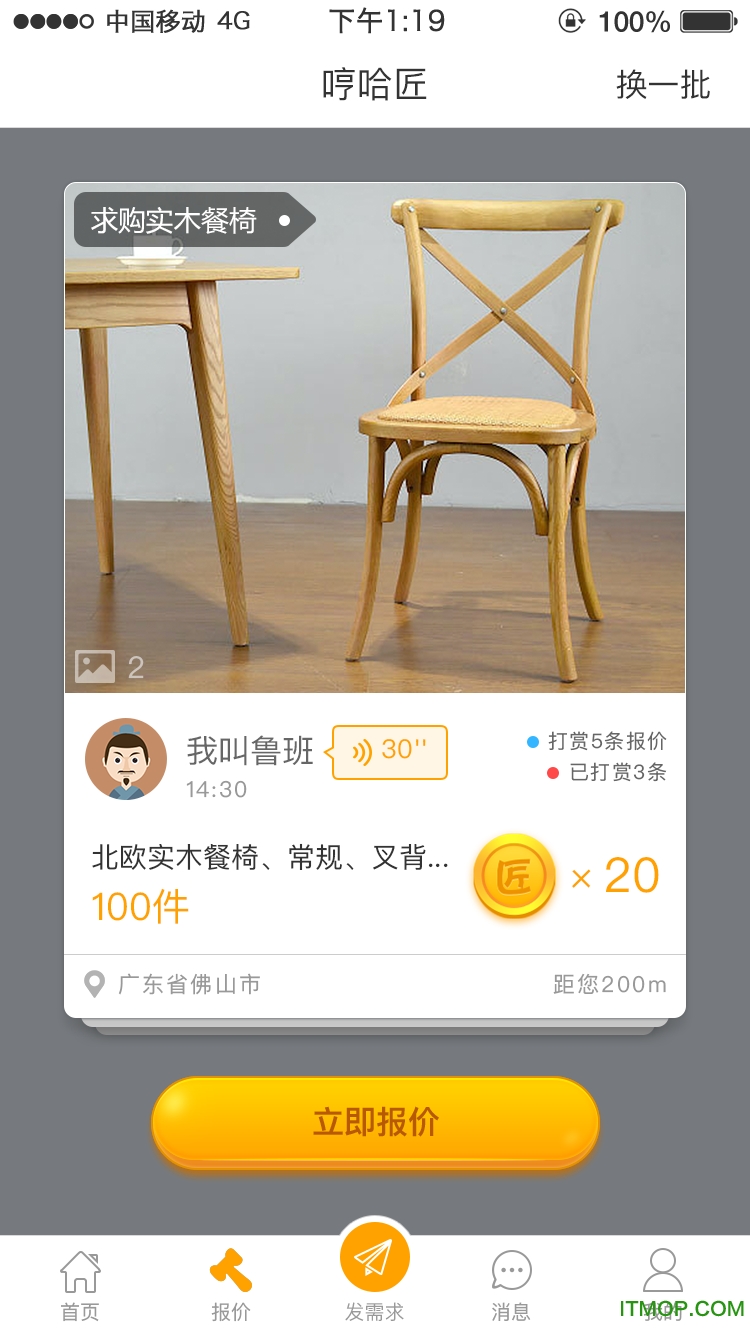Click the location pin icon beside 广东省佛山市
The height and width of the screenshot is (1334, 750).
click(x=96, y=984)
